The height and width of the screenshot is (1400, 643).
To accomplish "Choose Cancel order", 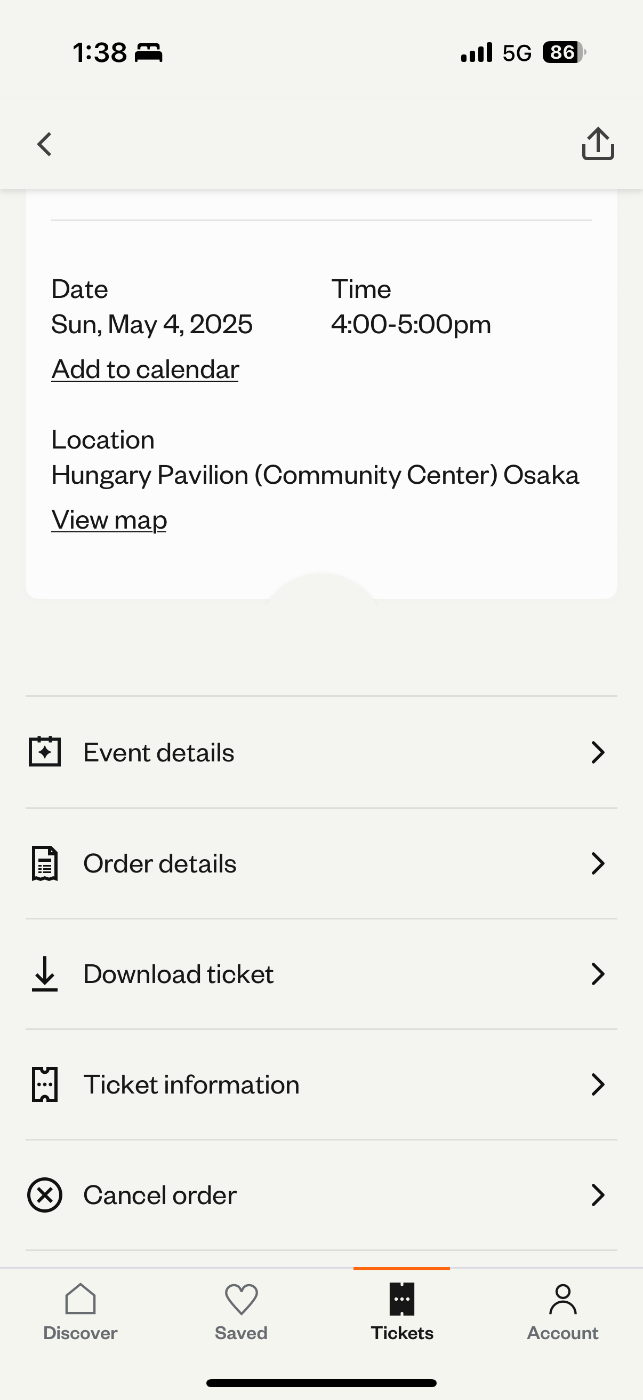I will tap(321, 1195).
